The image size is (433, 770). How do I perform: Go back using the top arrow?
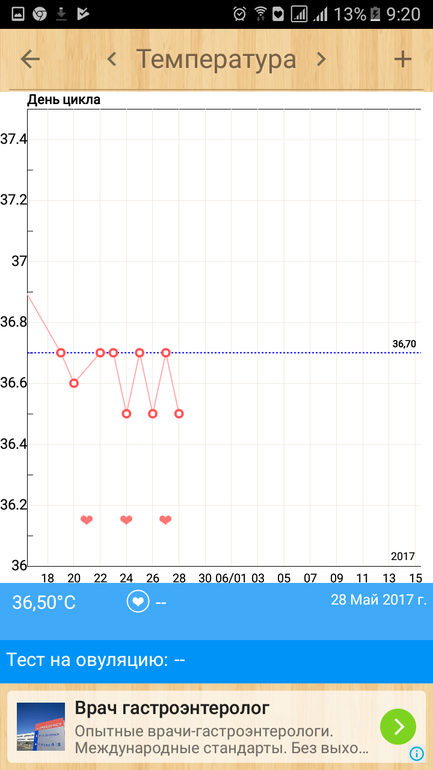point(30,59)
